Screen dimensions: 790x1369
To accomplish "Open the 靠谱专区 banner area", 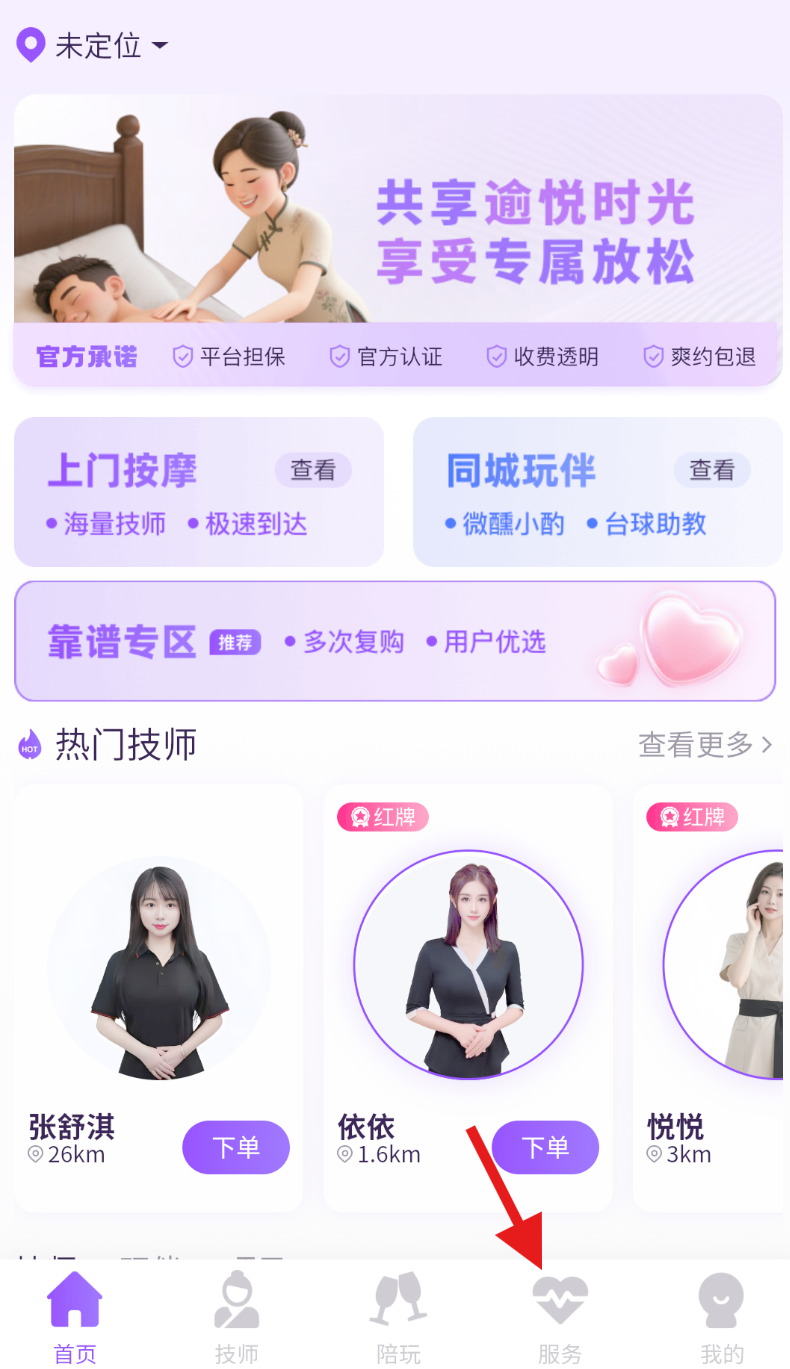I will click(395, 641).
